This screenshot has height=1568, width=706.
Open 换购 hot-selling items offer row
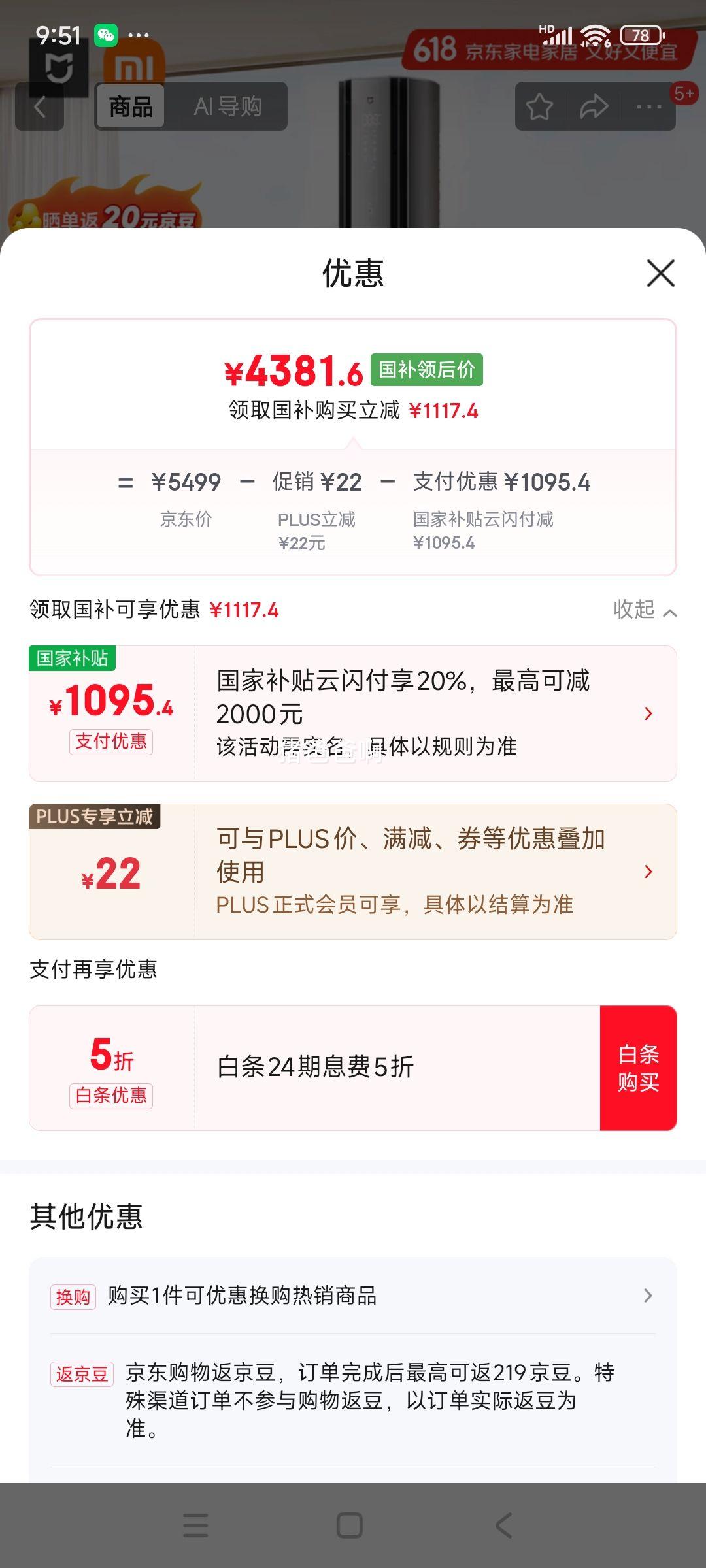[x=353, y=1295]
